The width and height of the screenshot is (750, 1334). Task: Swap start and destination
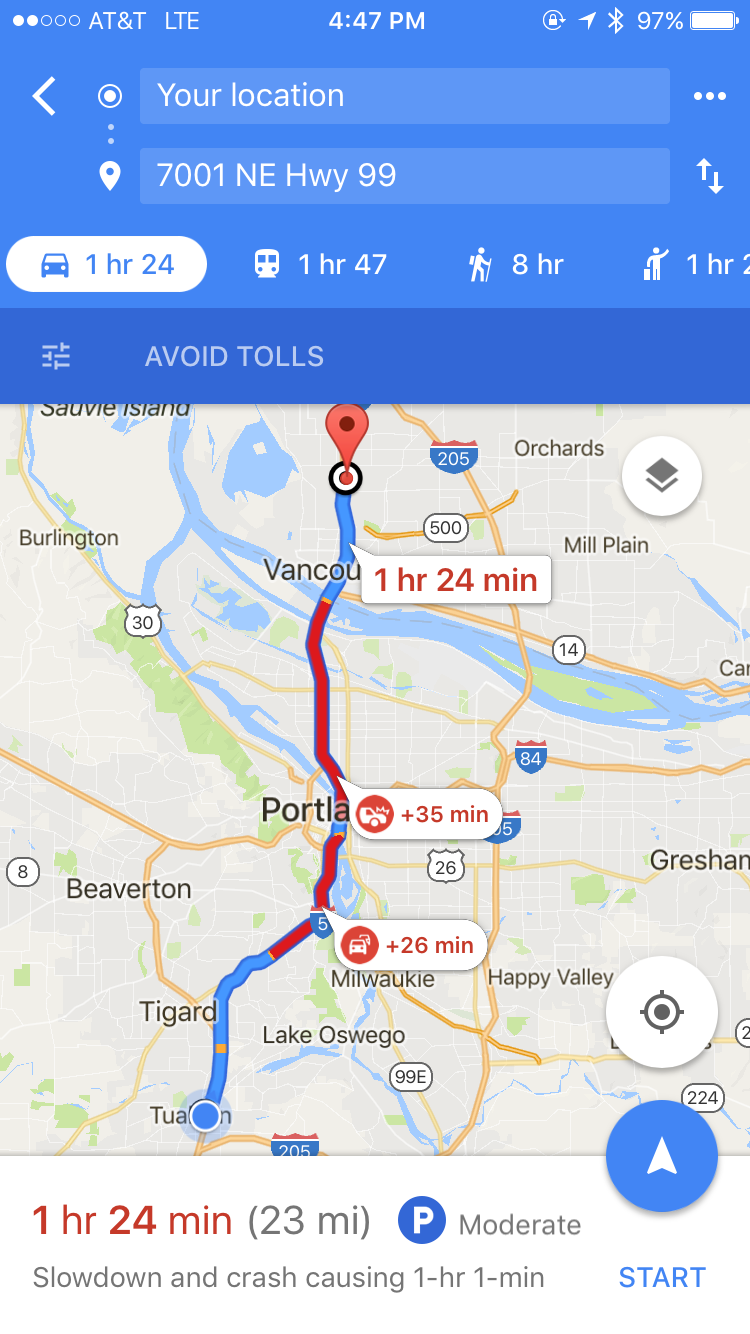click(709, 177)
